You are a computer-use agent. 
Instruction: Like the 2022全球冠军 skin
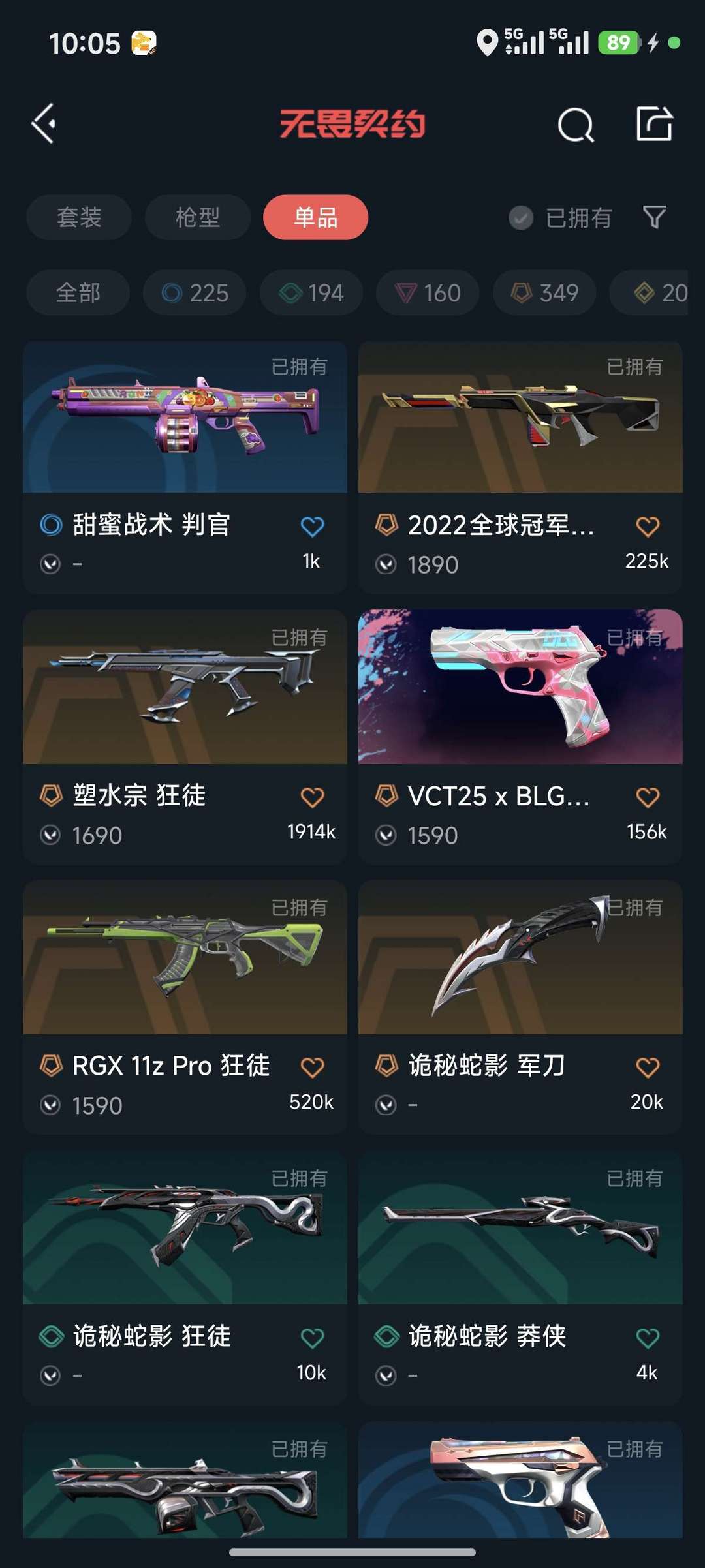point(648,527)
